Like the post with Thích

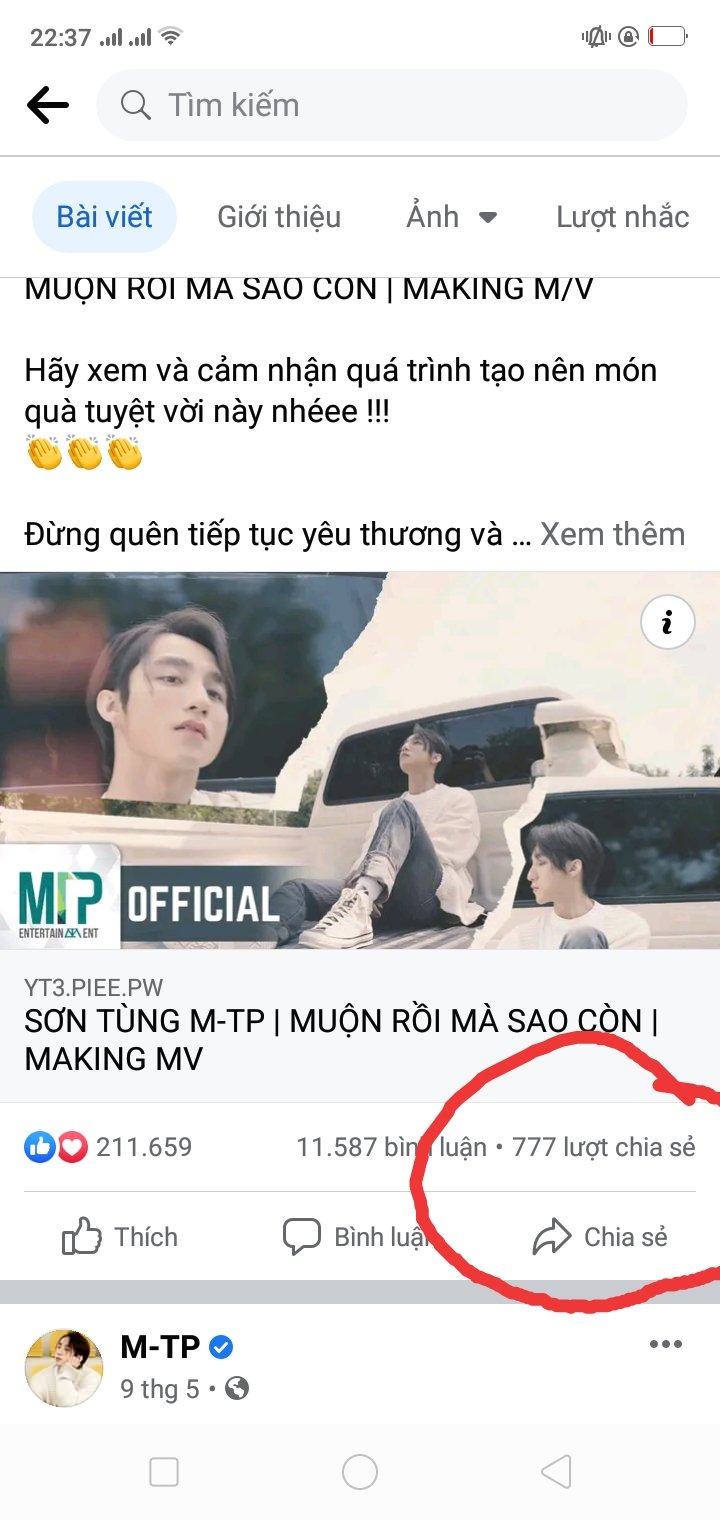tap(120, 1237)
